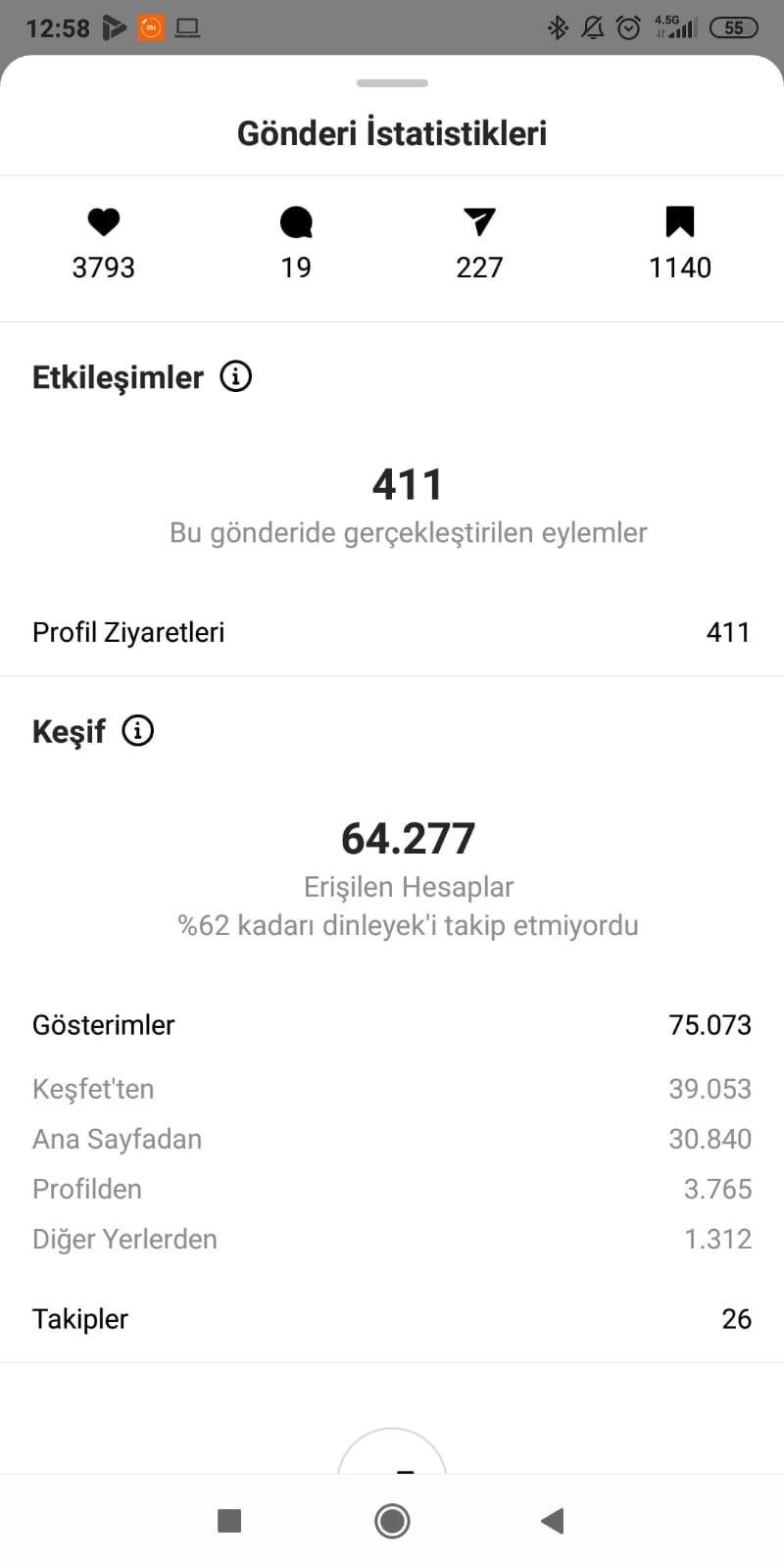Tap the info icon beside Keşif

coord(138,731)
